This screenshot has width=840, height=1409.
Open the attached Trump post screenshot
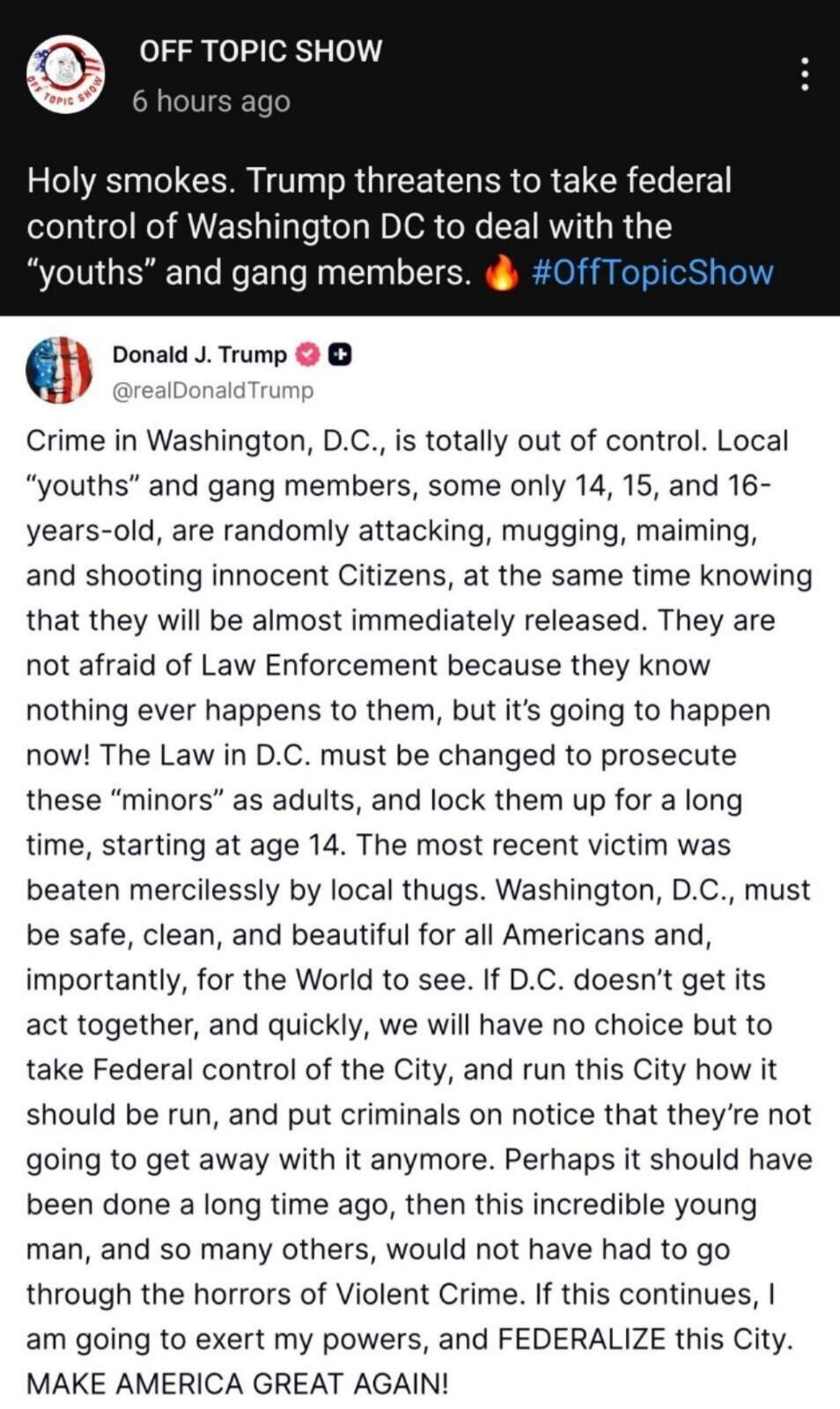(420, 863)
